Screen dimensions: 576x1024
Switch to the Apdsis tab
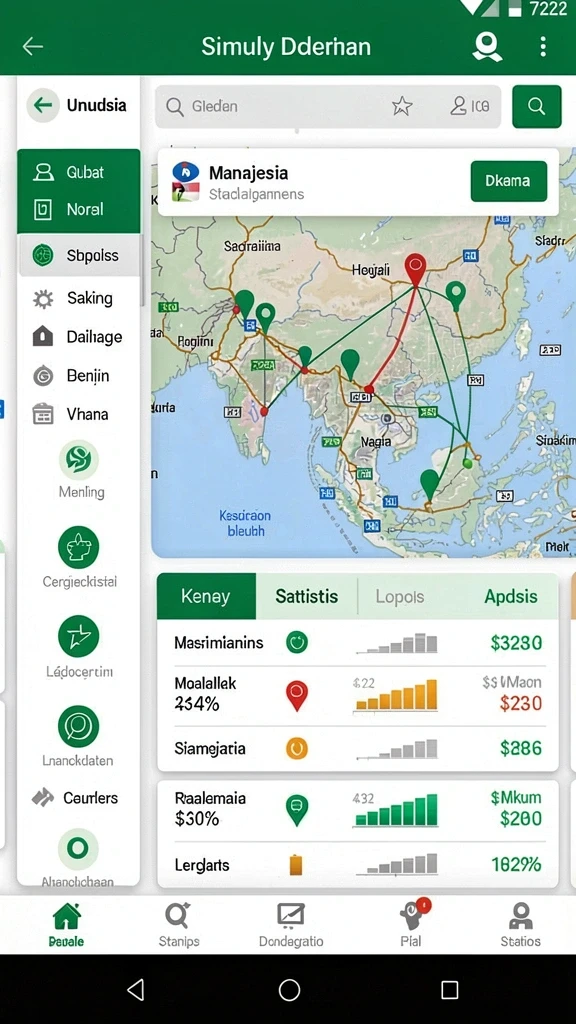[x=511, y=596]
